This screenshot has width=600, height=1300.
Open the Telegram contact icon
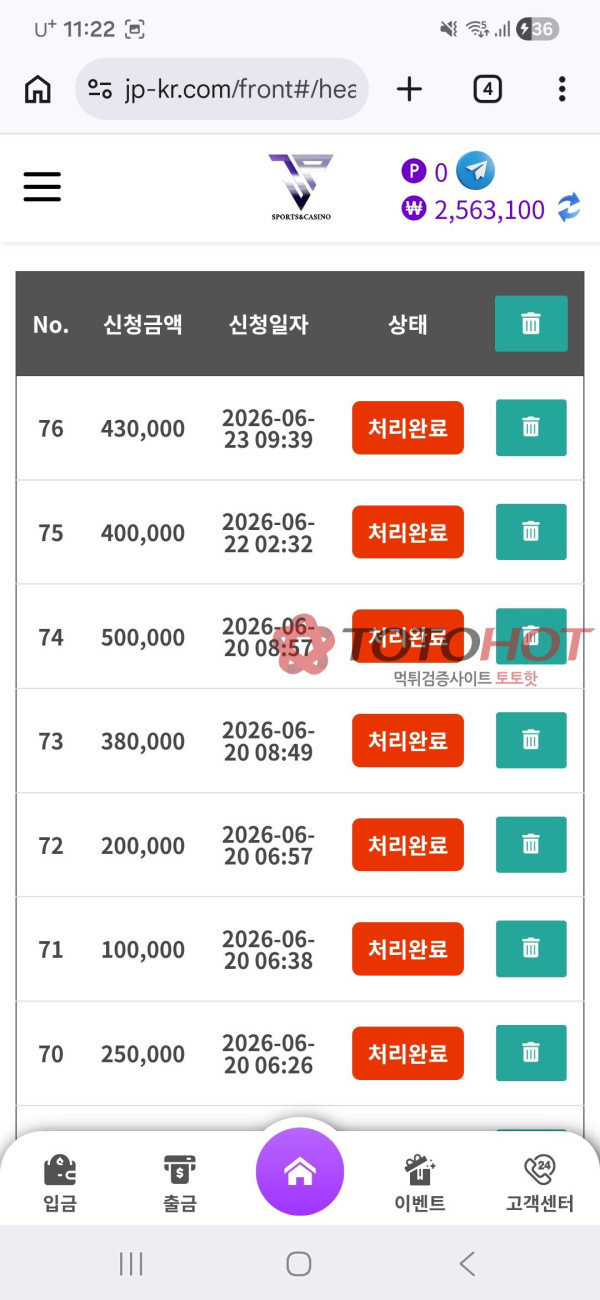[476, 171]
